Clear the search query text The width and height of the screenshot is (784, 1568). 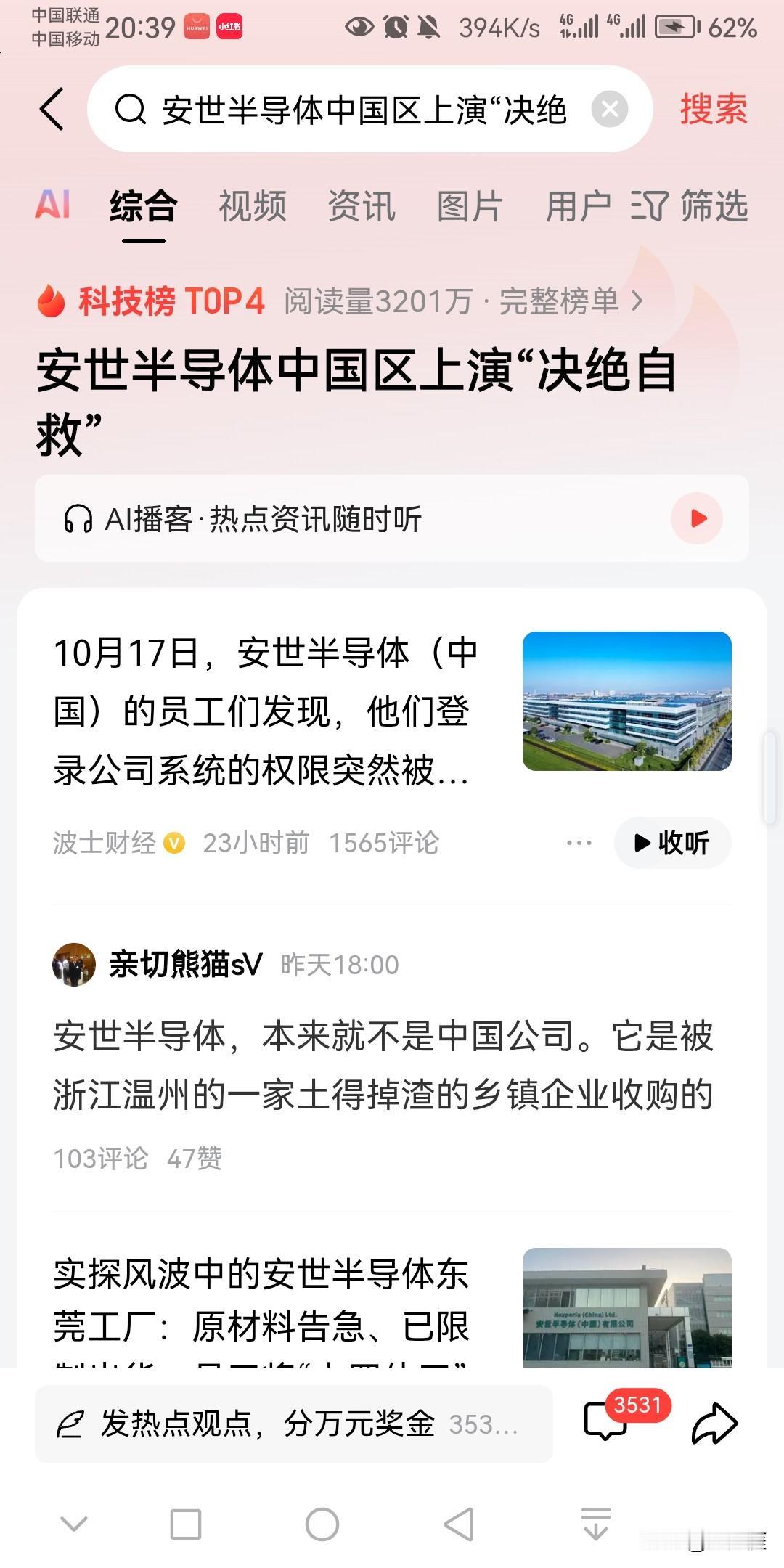610,110
